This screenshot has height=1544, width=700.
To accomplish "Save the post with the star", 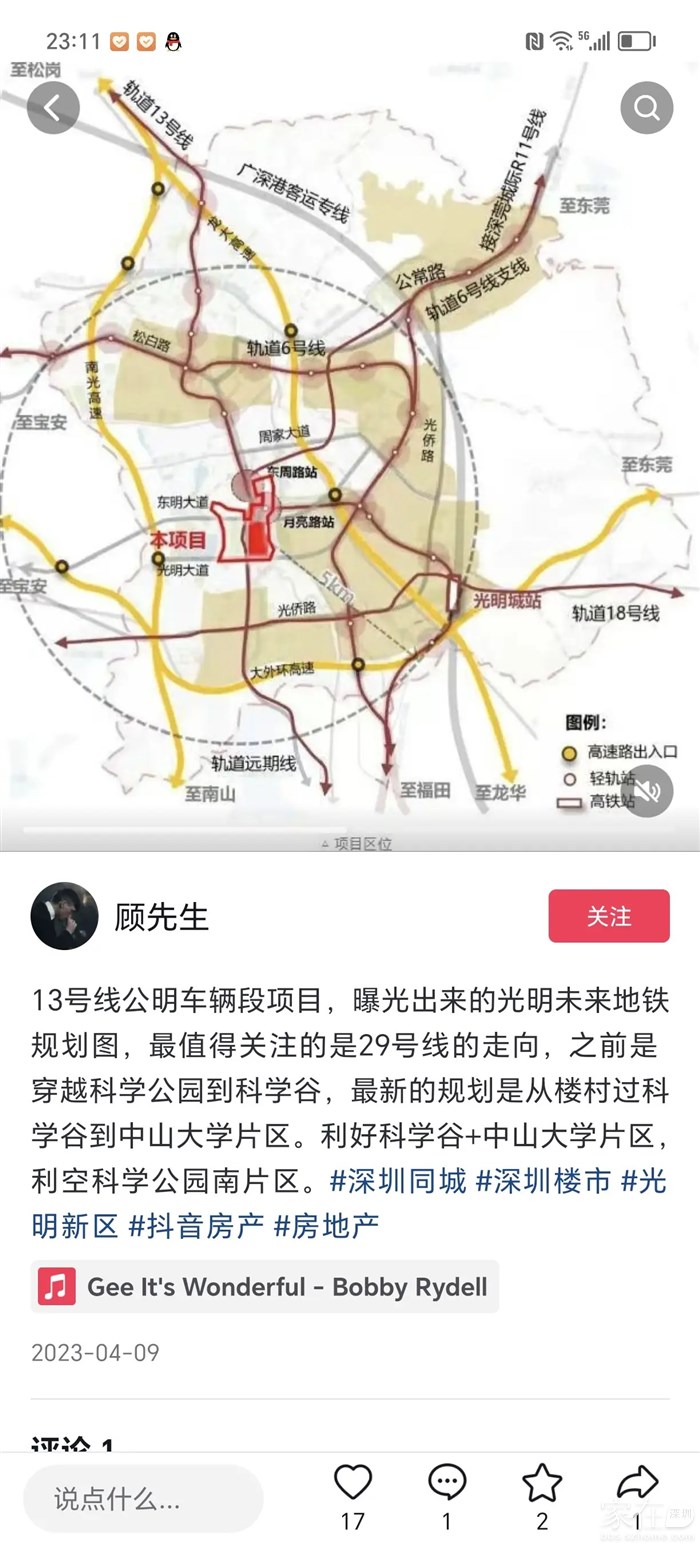I will (x=542, y=1482).
